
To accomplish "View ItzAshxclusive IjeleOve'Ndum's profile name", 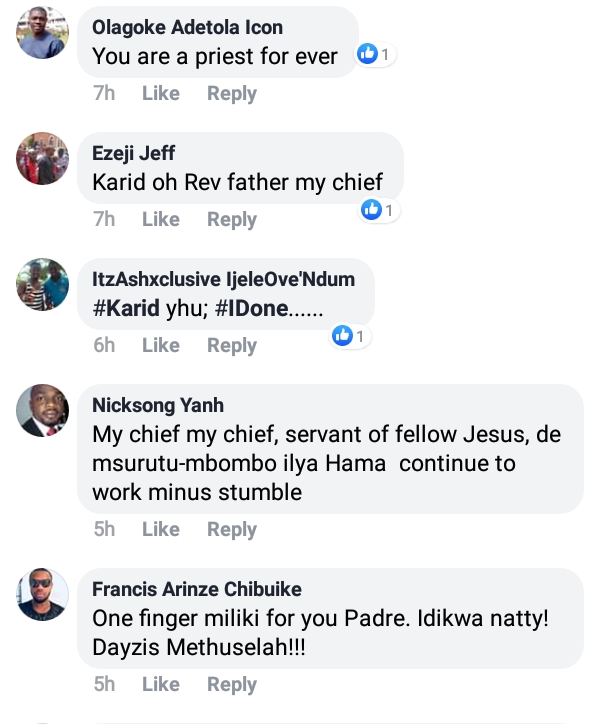I will pyautogui.click(x=223, y=279).
